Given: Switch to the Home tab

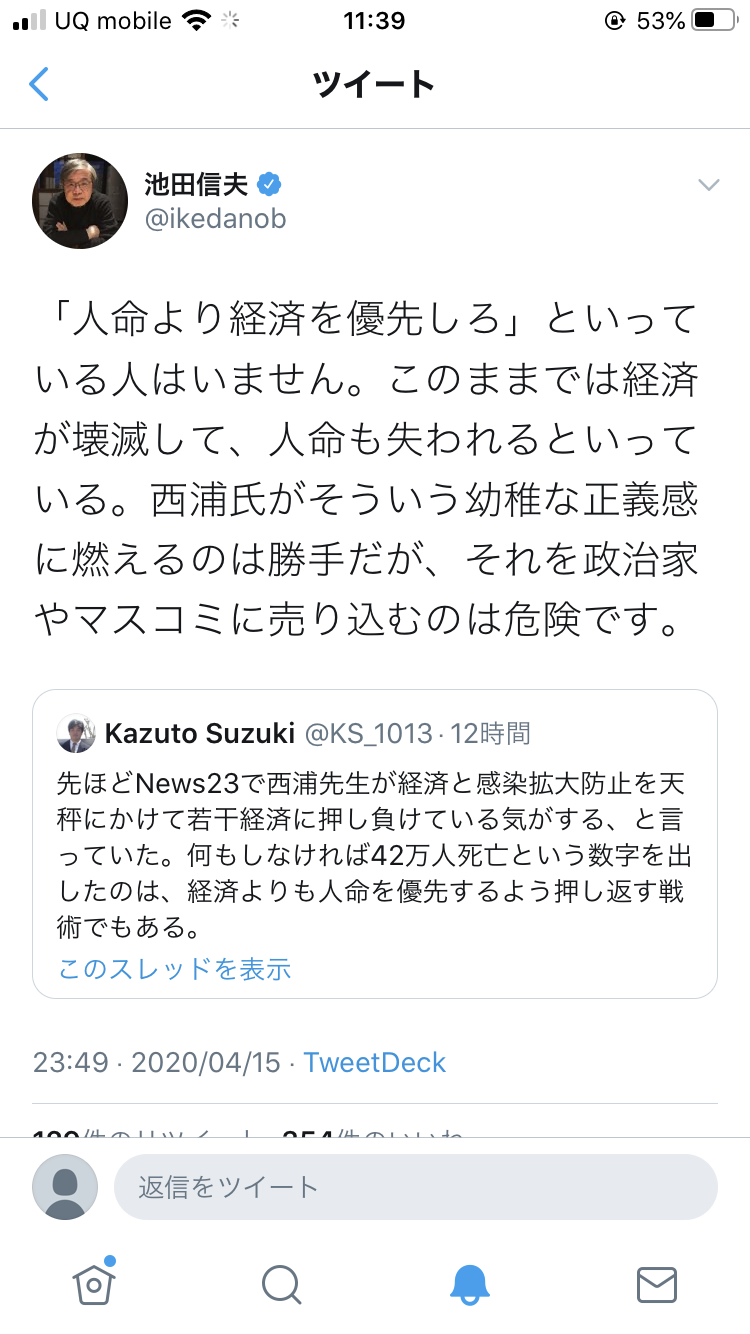Looking at the screenshot, I should (x=94, y=1283).
